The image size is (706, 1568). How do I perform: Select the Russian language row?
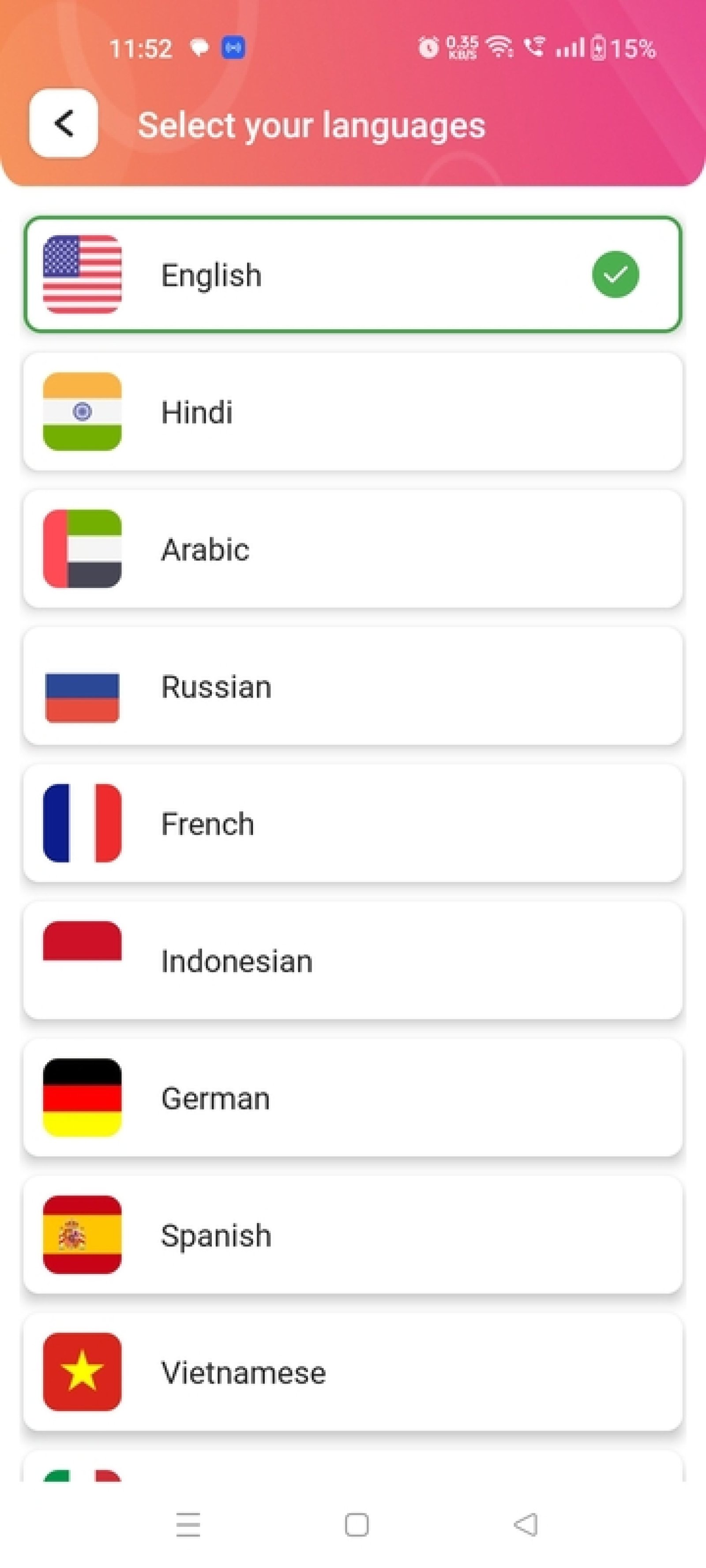pyautogui.click(x=353, y=686)
